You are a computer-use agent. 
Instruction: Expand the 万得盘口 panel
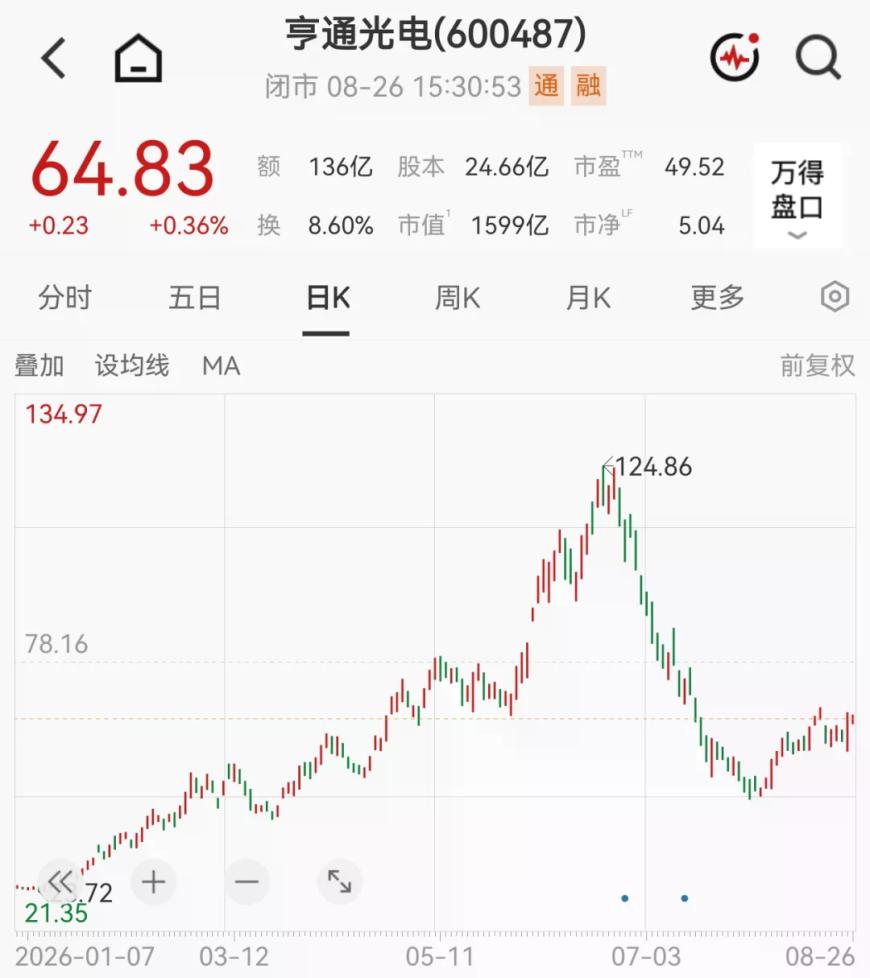[798, 196]
